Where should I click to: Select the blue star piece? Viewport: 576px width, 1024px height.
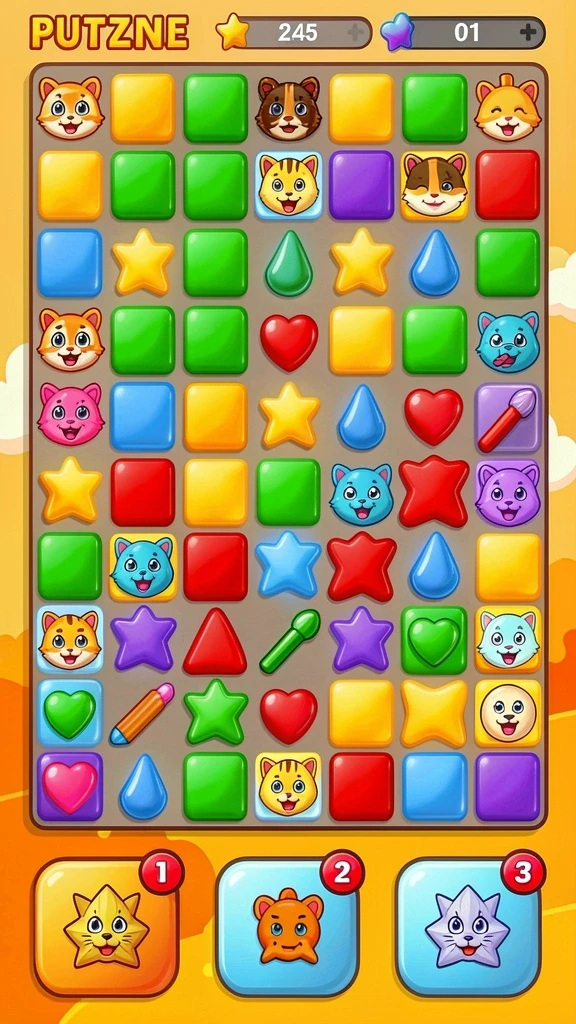click(288, 564)
